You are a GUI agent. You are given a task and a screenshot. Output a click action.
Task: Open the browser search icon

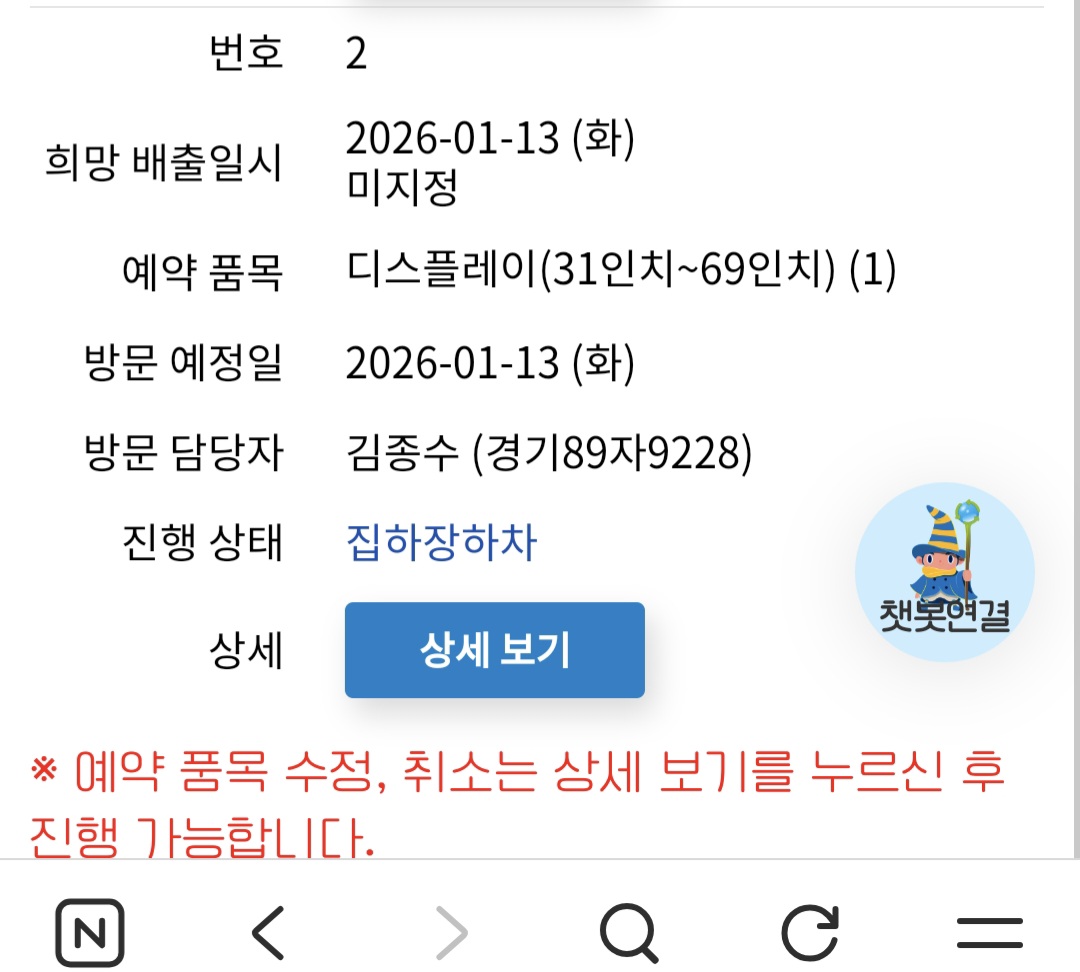point(629,934)
